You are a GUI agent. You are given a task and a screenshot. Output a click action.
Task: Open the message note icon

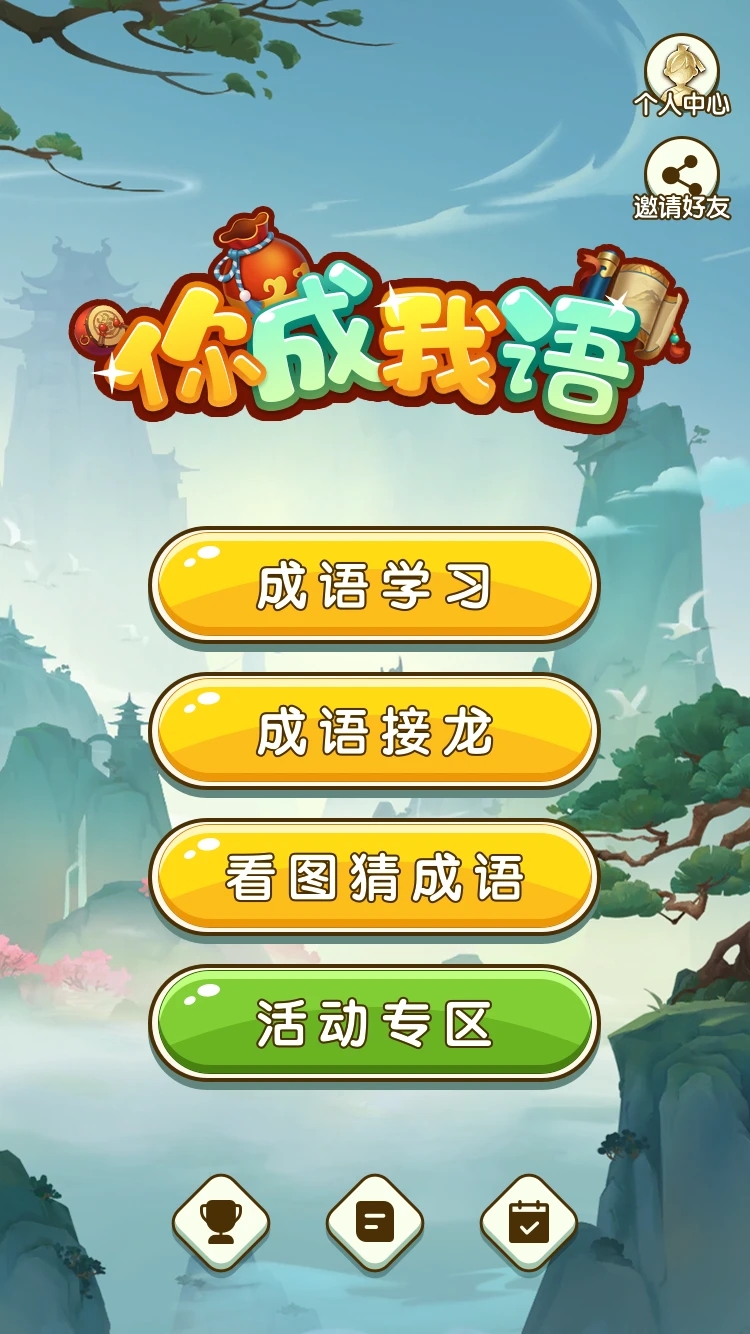point(375,1222)
